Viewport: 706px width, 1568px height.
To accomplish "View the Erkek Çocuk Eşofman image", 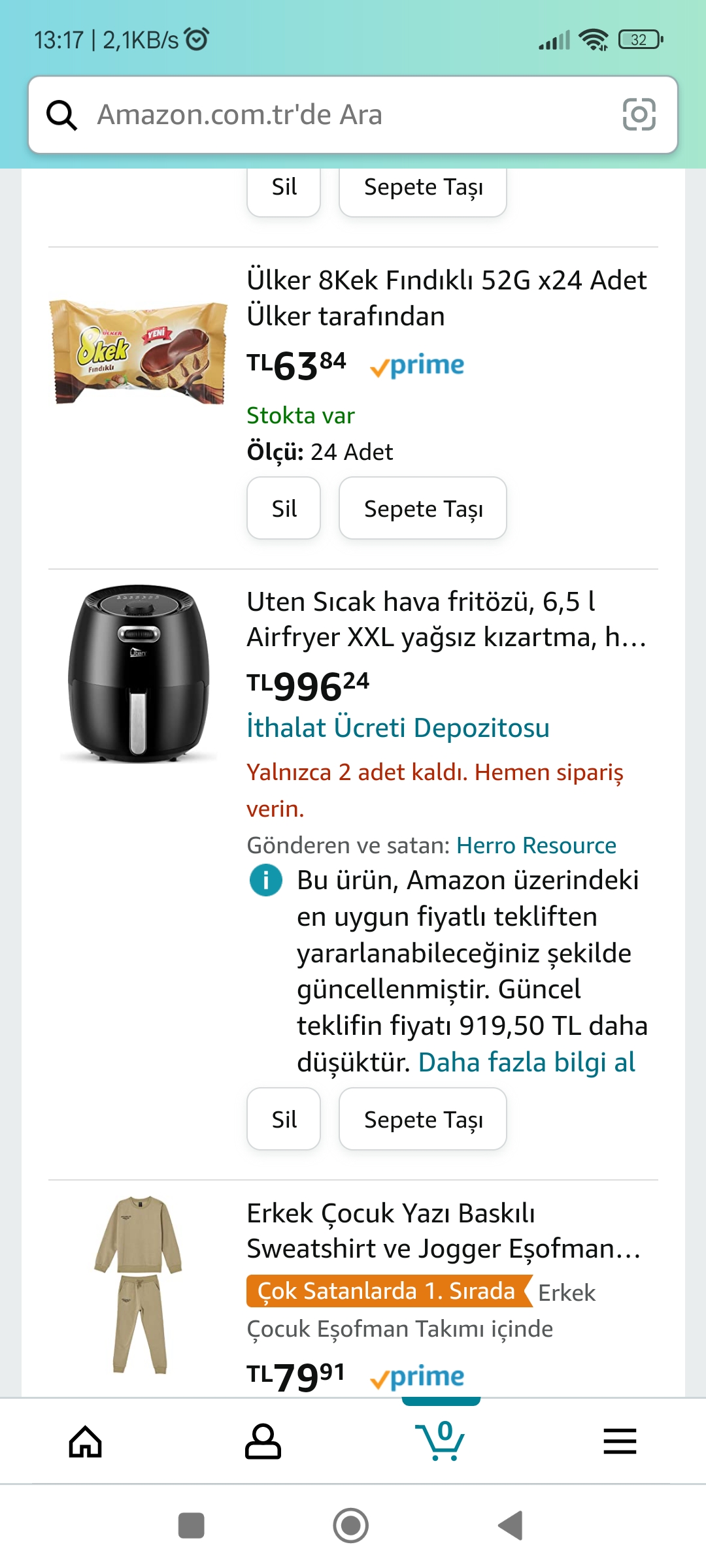I will (x=139, y=1284).
